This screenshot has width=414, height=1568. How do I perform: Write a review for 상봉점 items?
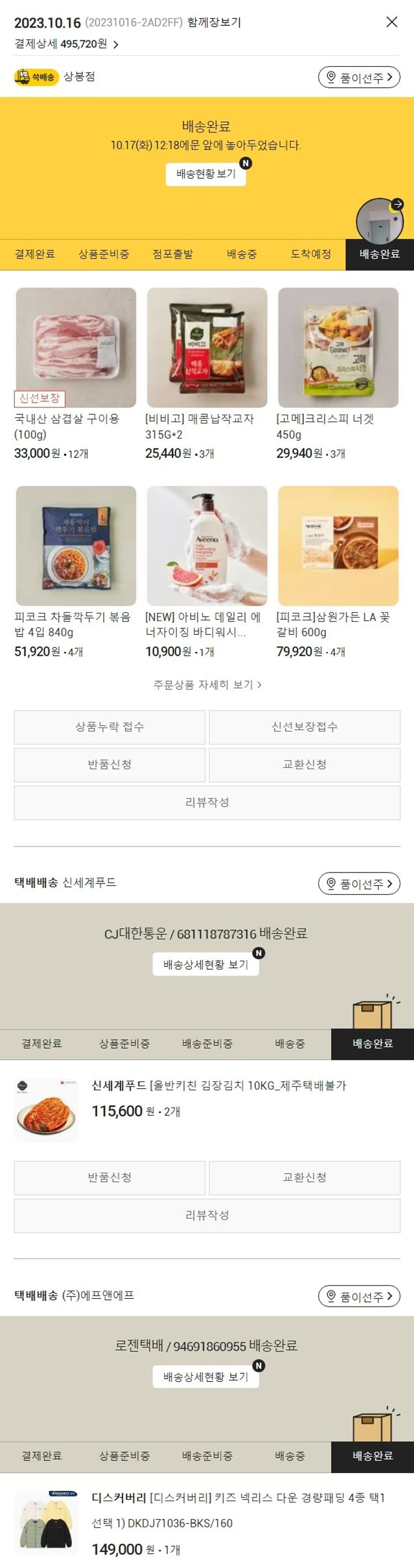(x=207, y=802)
